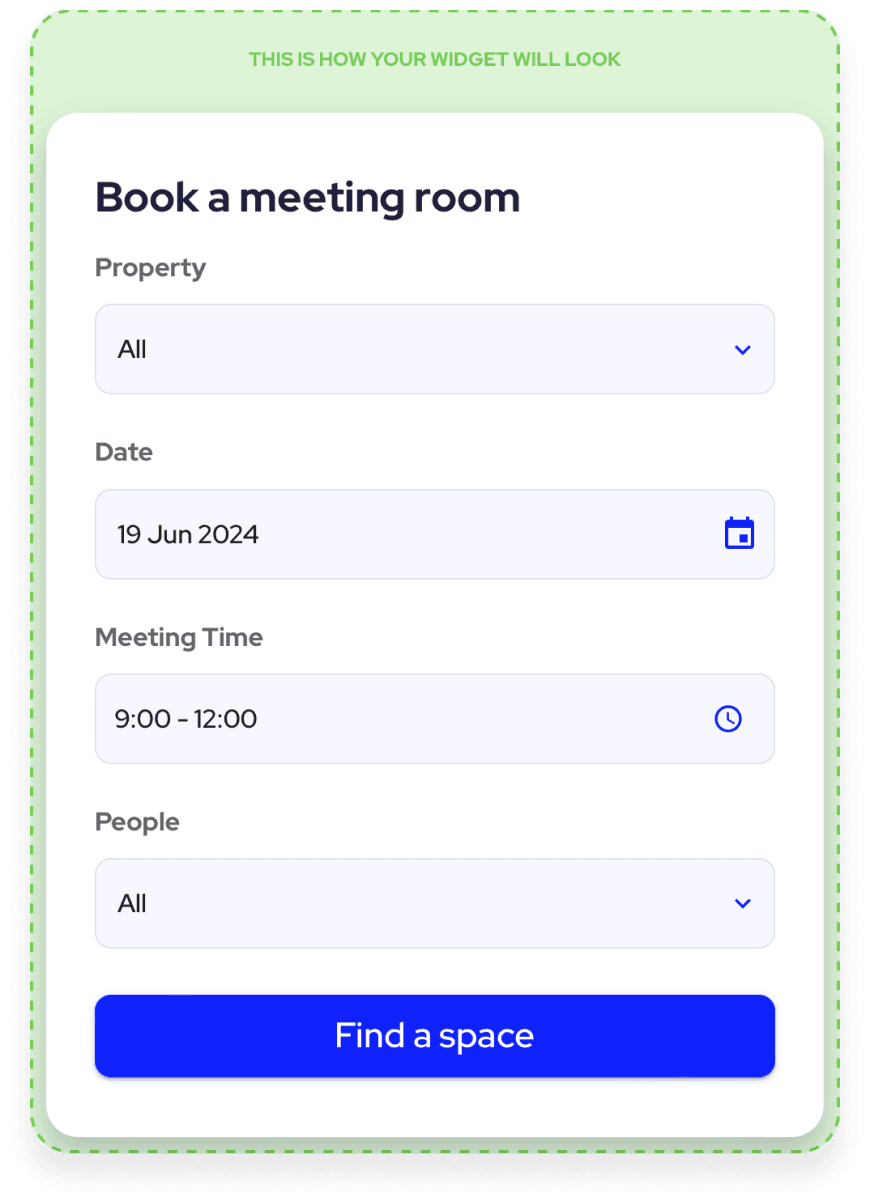
Task: Click the Property label above the selector
Action: (150, 267)
